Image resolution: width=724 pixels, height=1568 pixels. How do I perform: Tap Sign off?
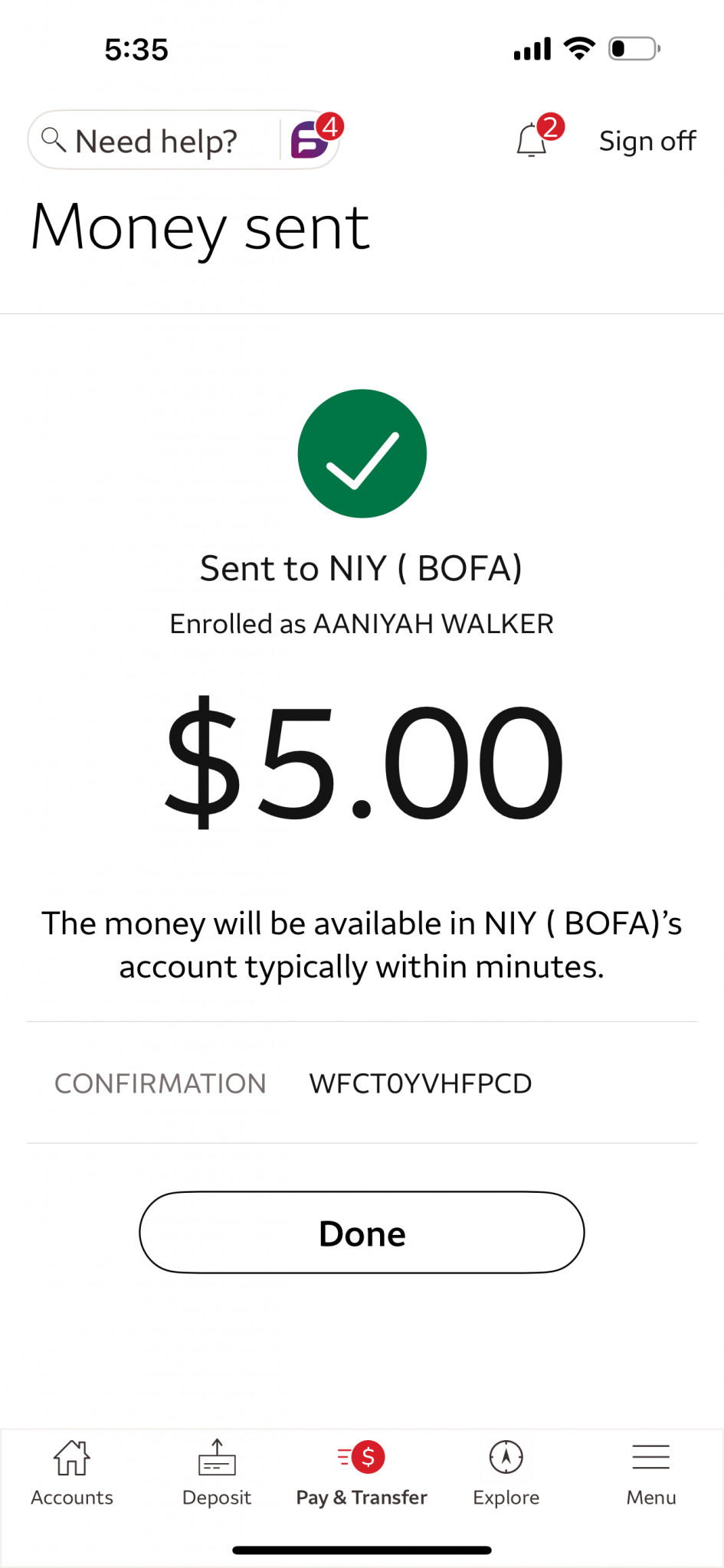[x=647, y=141]
